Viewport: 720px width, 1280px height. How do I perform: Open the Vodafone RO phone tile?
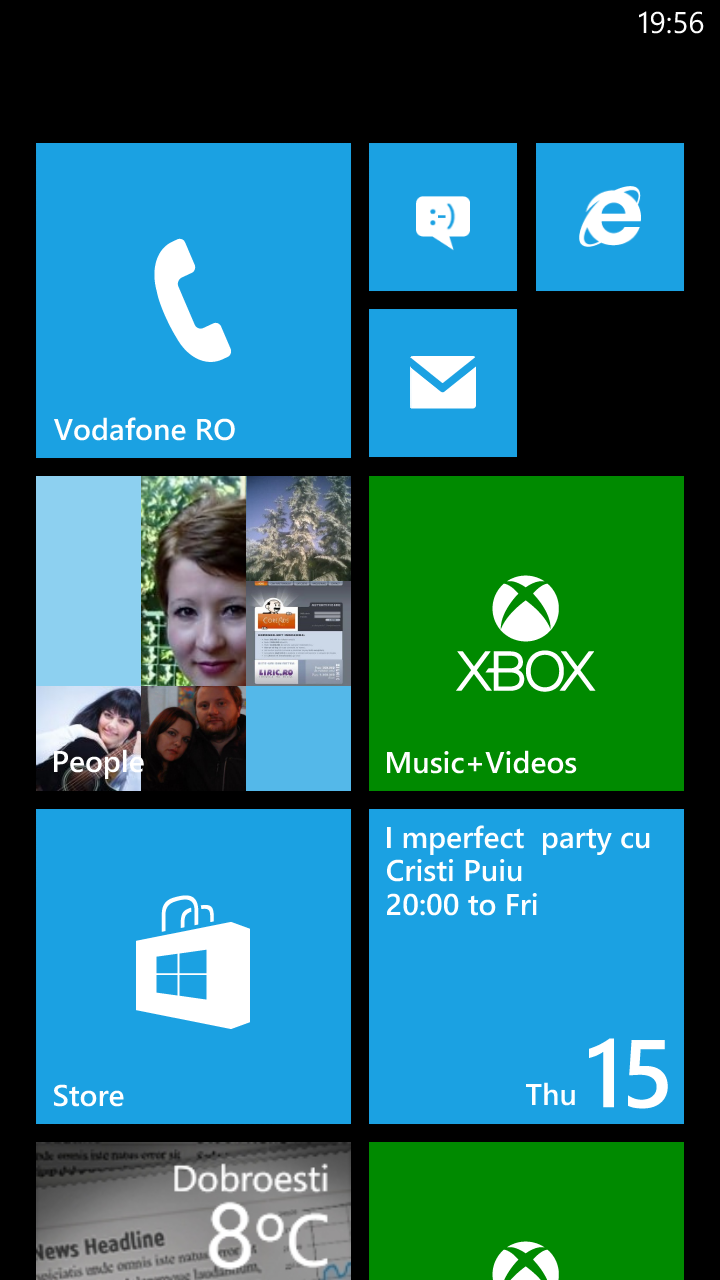coord(193,300)
